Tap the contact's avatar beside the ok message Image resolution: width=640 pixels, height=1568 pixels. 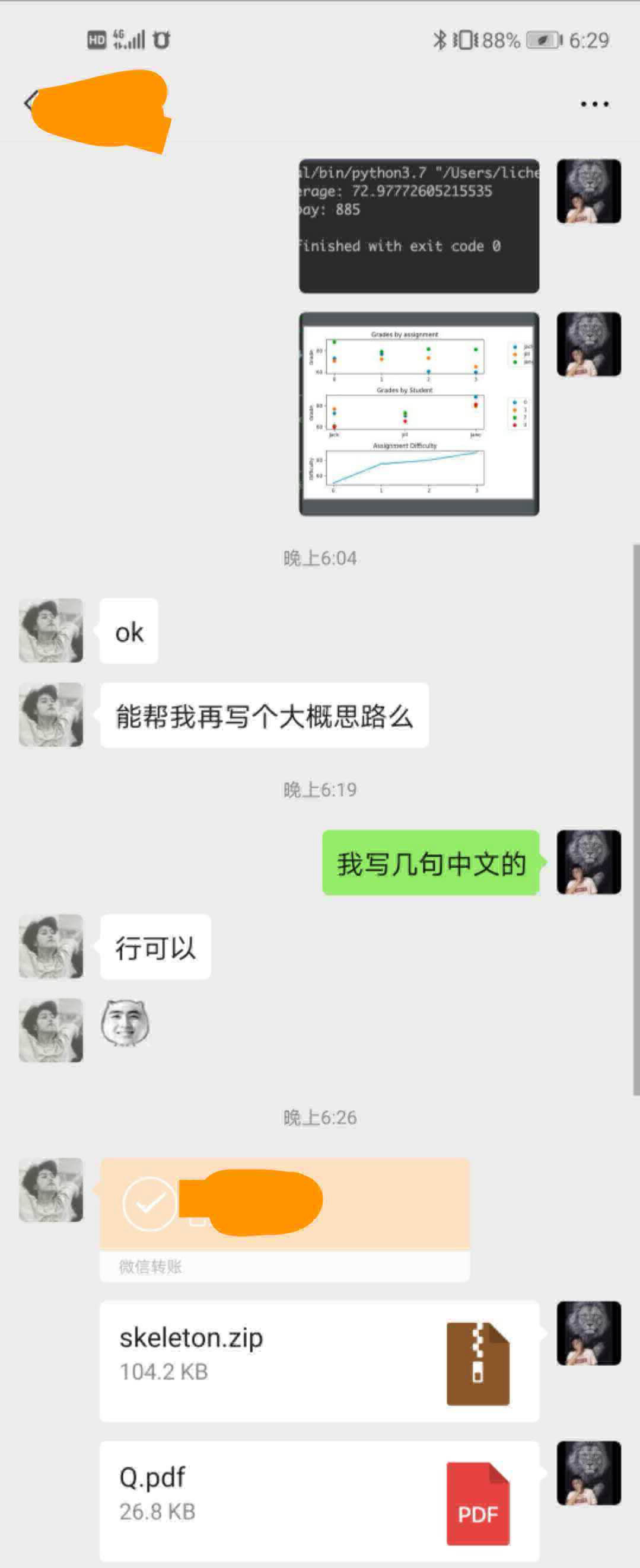tap(51, 631)
